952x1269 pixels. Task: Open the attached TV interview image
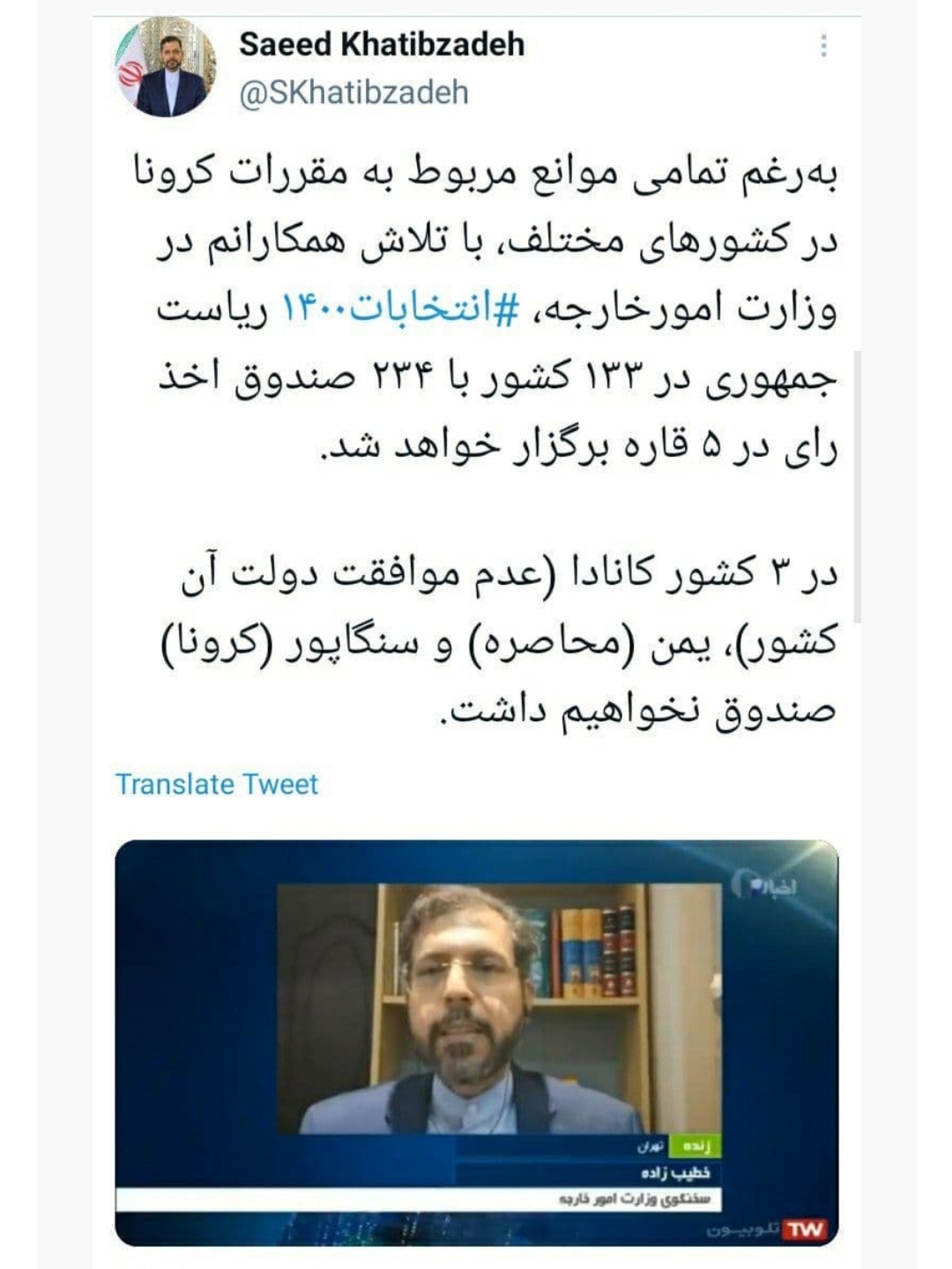[476, 1042]
